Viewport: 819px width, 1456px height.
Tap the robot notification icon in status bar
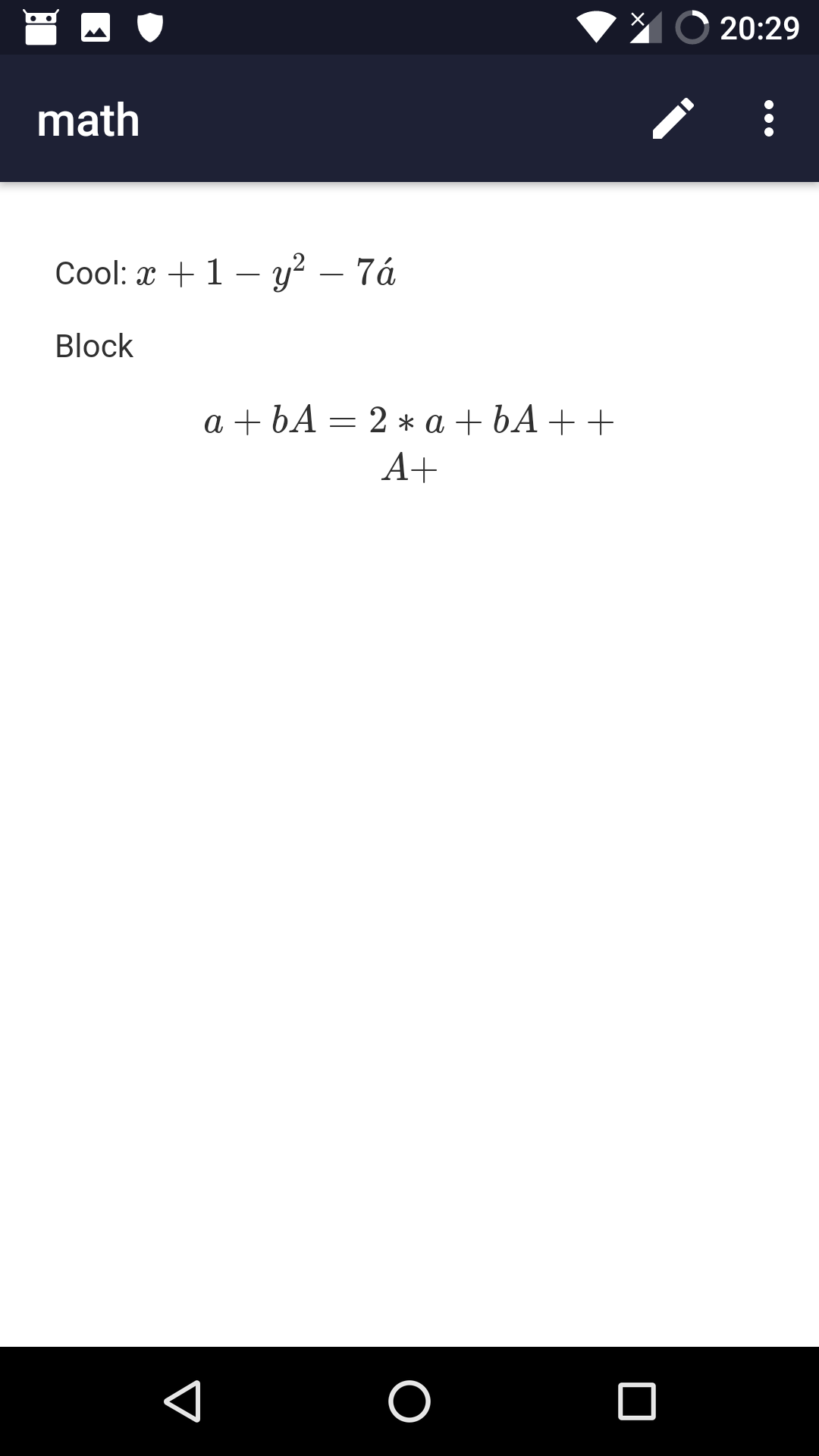(39, 27)
